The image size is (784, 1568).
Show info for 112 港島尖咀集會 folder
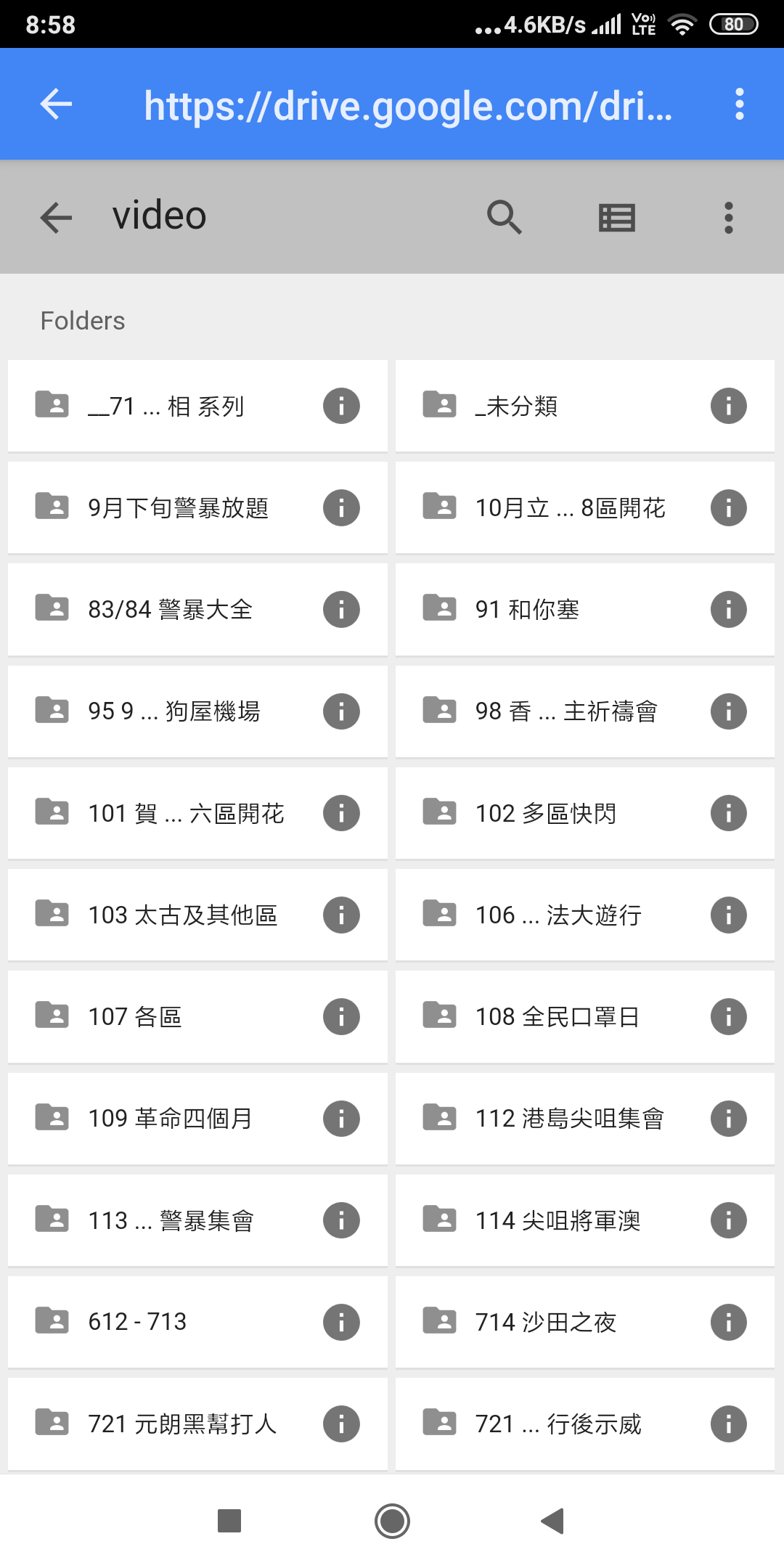(x=728, y=1118)
